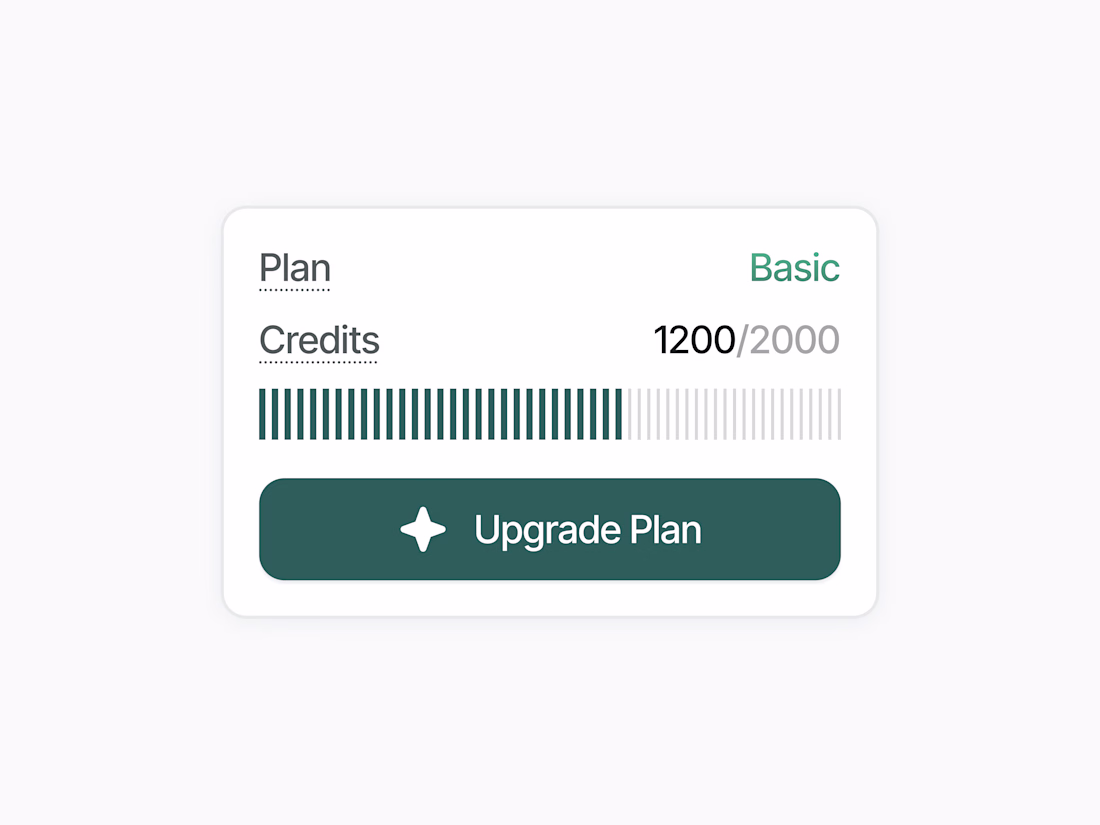Open the dotted-underlined Credits label
1100x825 pixels.
click(319, 341)
